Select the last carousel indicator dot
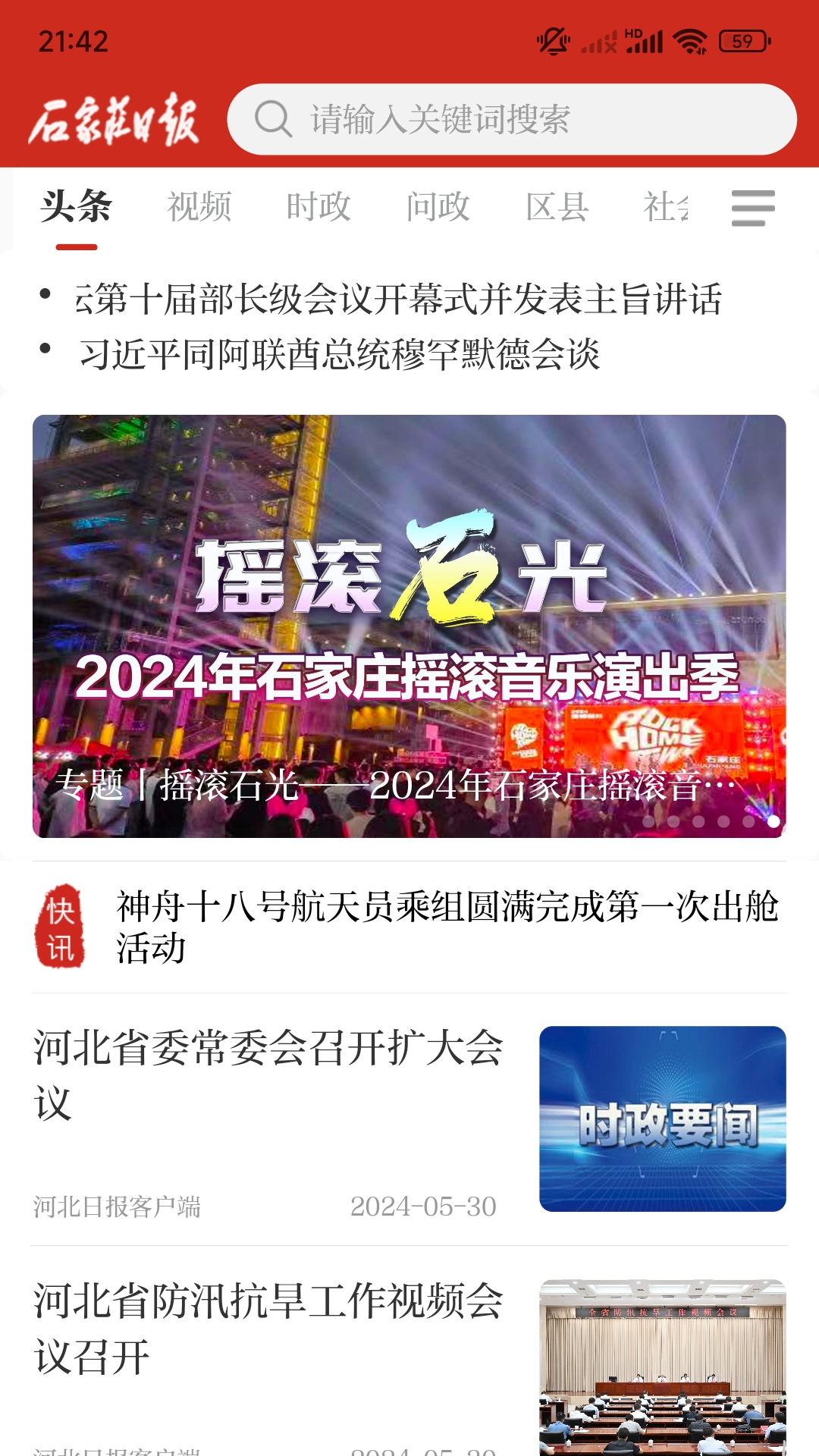This screenshot has width=819, height=1456. tap(774, 822)
